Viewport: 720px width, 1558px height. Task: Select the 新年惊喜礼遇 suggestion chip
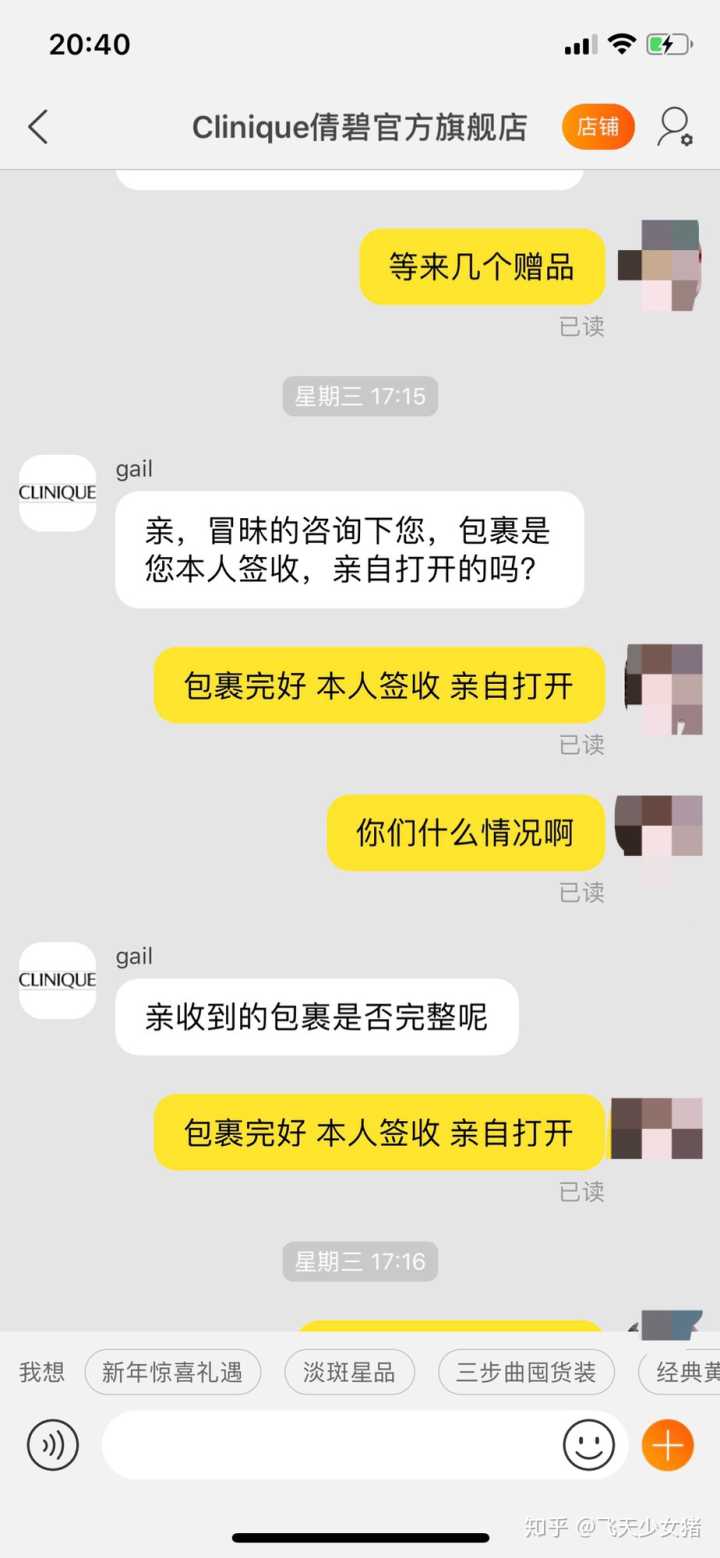click(172, 1372)
